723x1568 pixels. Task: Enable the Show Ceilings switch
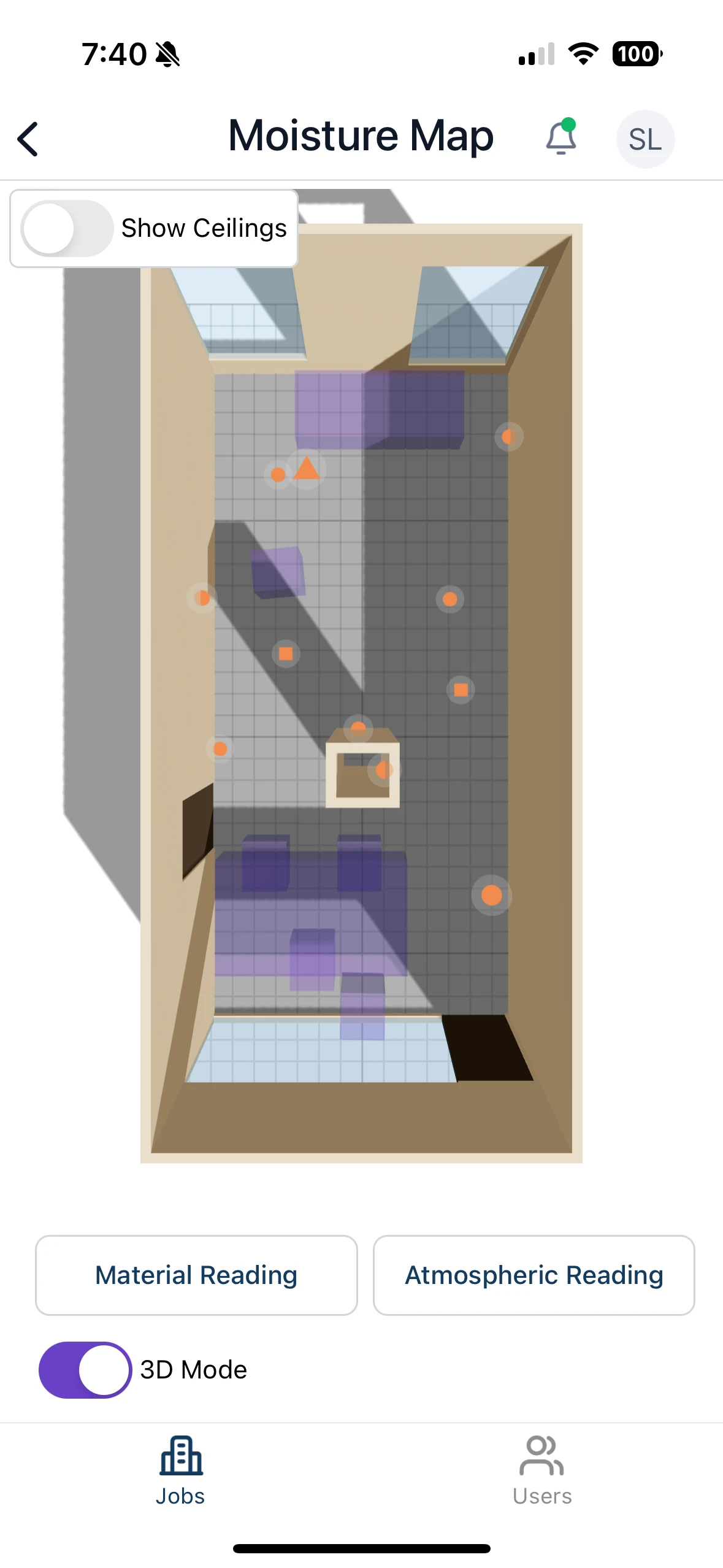click(x=67, y=229)
